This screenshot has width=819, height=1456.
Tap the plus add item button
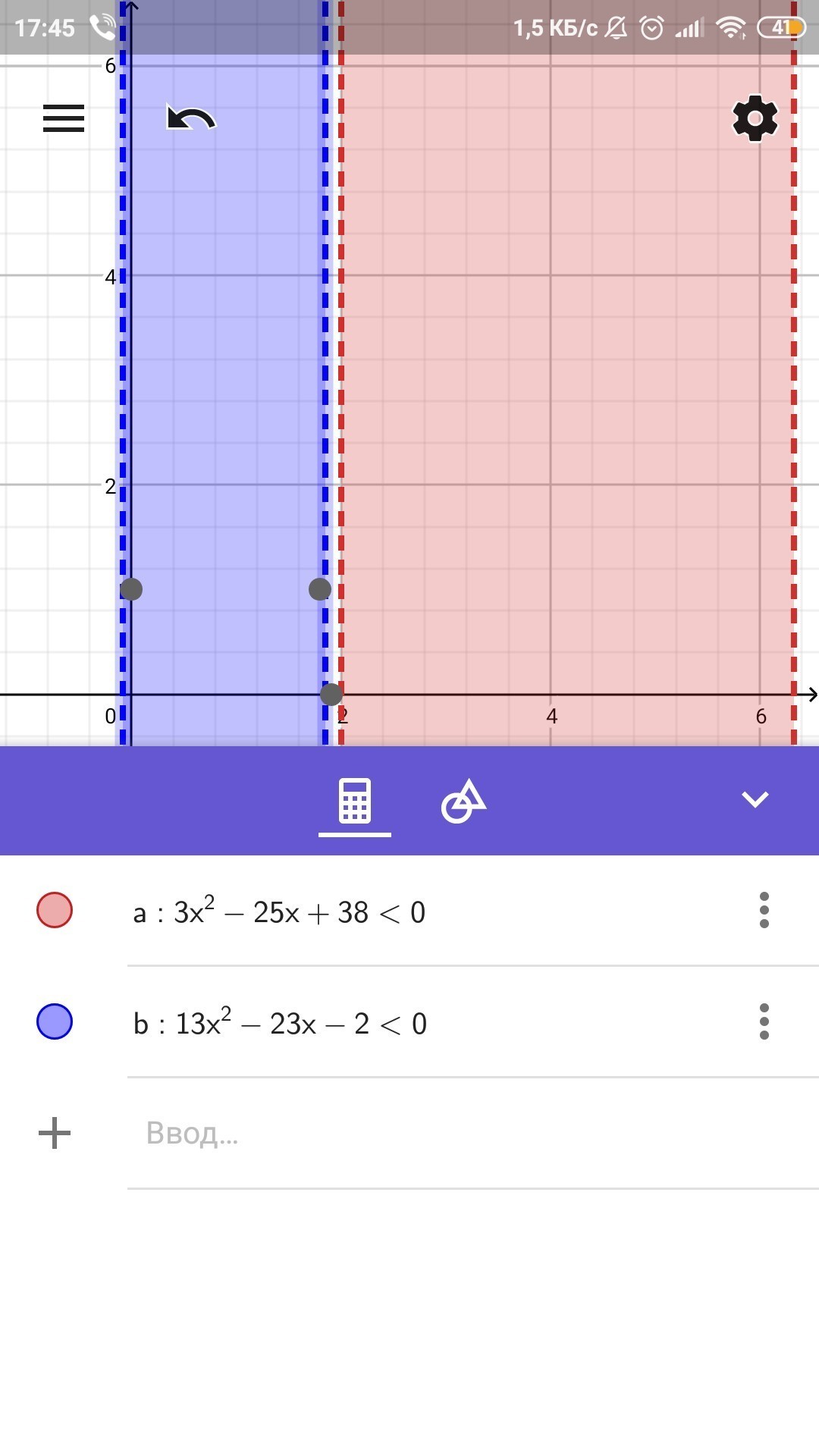(55, 1133)
